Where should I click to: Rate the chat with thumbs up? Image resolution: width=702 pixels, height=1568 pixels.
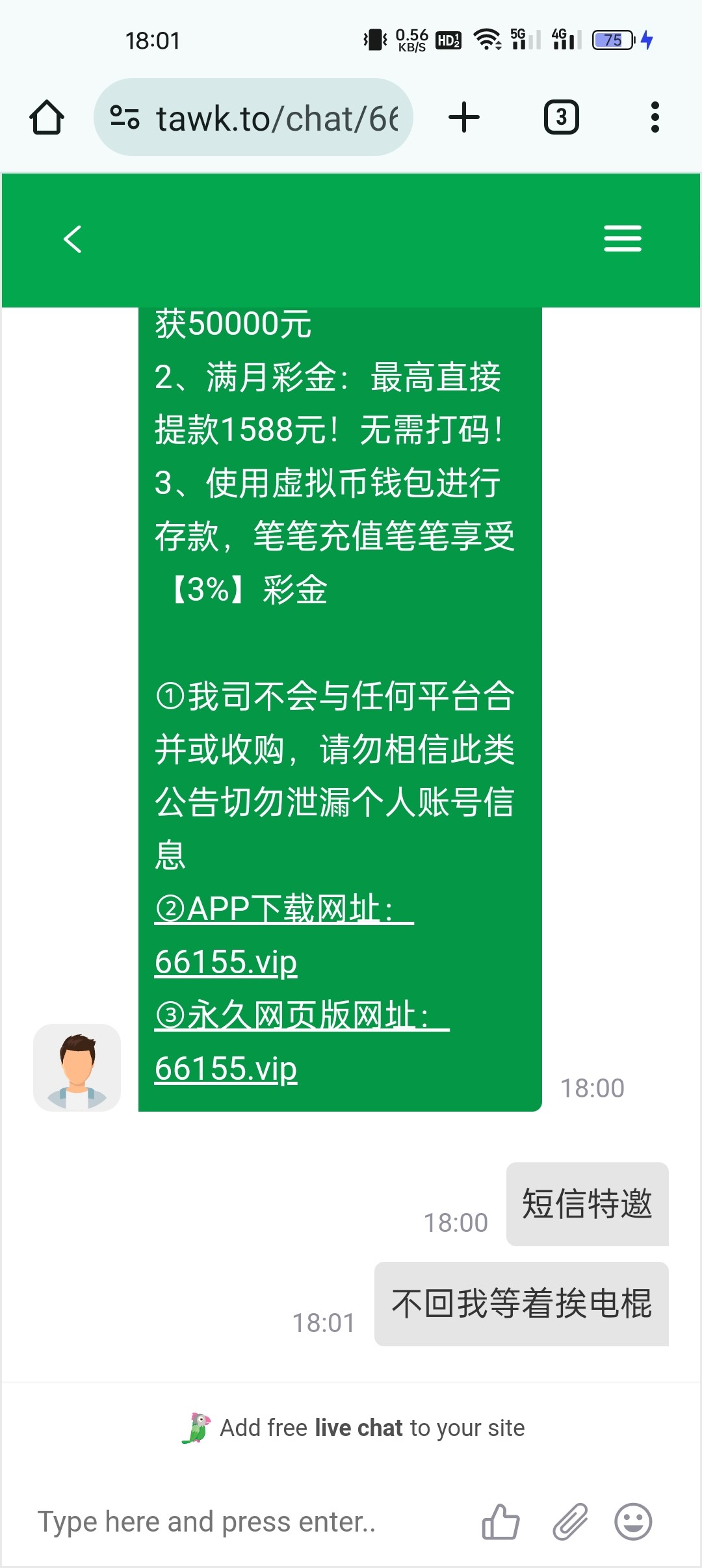[x=500, y=1522]
